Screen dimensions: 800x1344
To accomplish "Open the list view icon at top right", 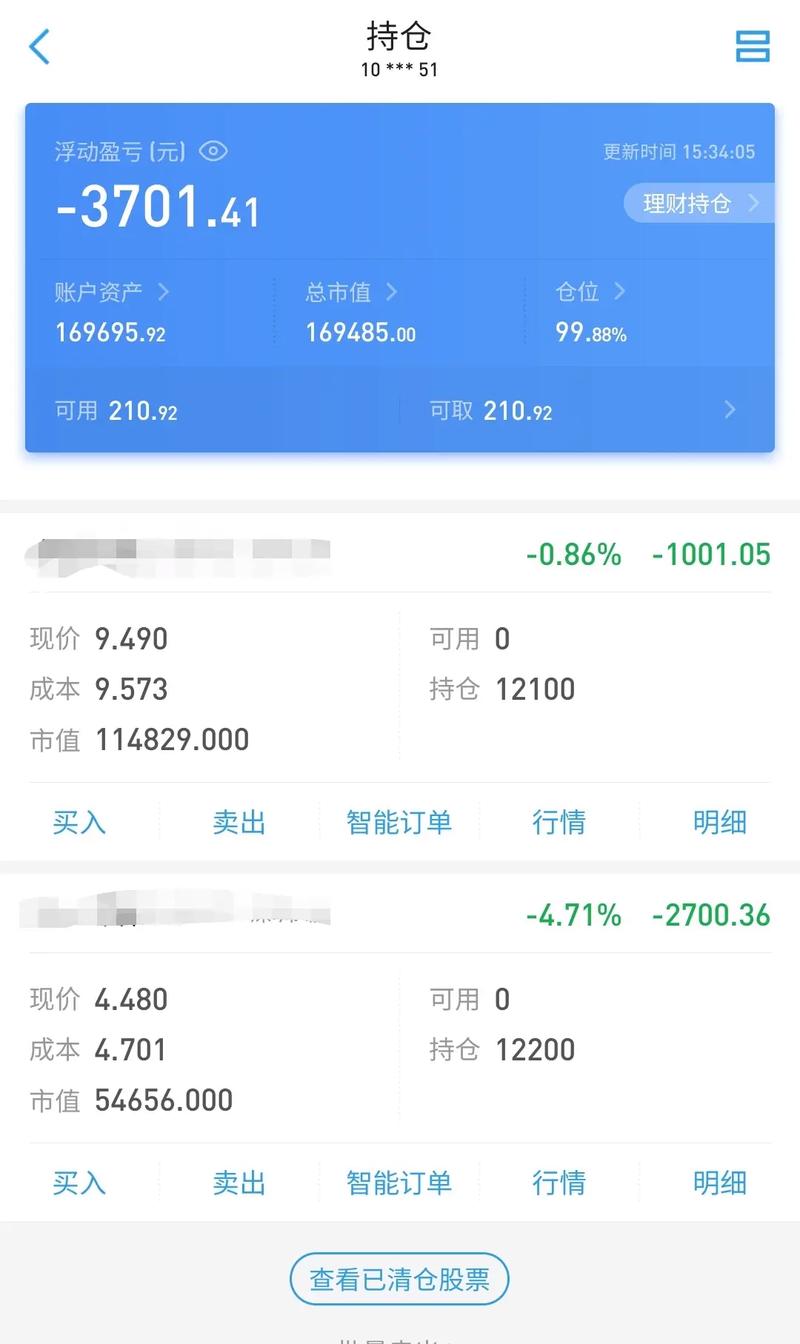I will [x=752, y=47].
